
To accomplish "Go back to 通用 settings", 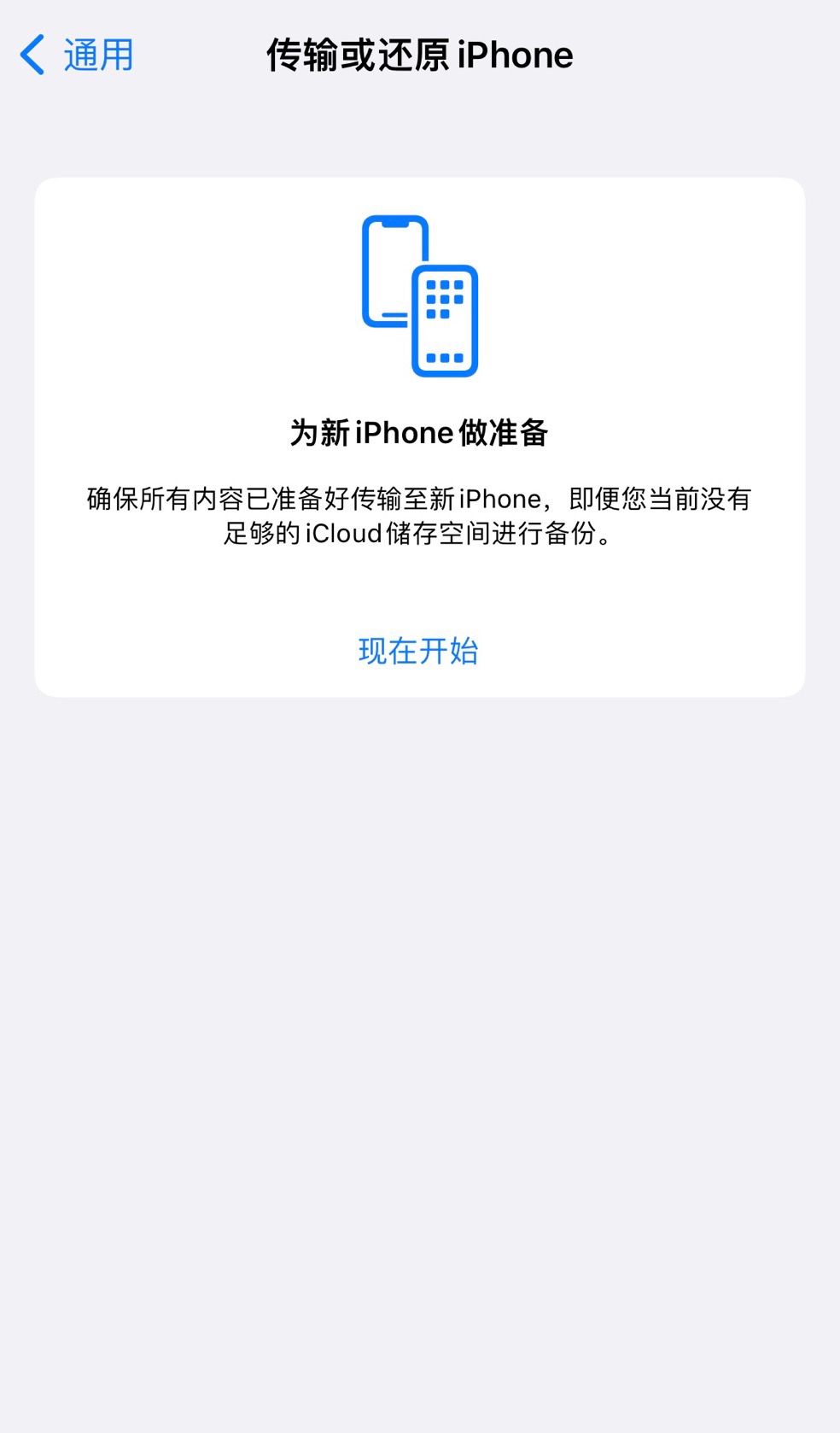I will pos(77,56).
